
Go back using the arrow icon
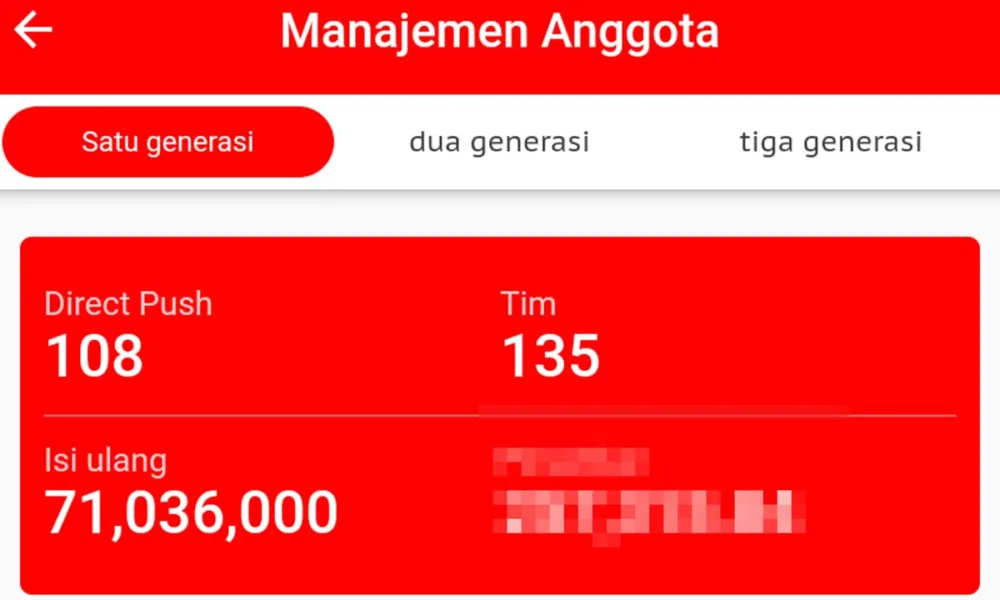(x=33, y=31)
